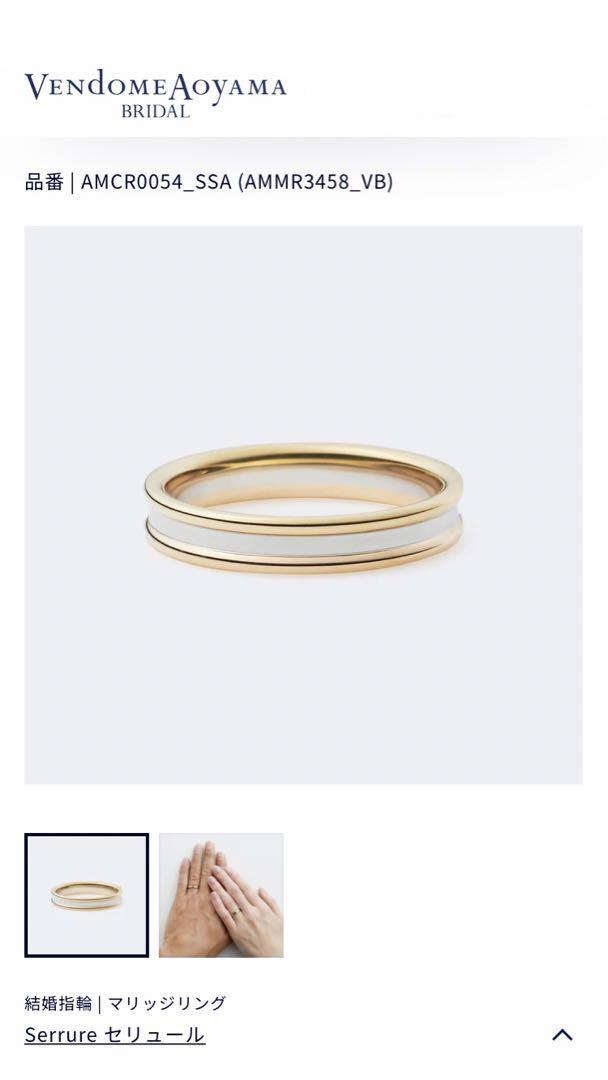Screen dimensions: 608x1080
Task: Open the Serrure セリュール collection link
Action: [x=114, y=1034]
